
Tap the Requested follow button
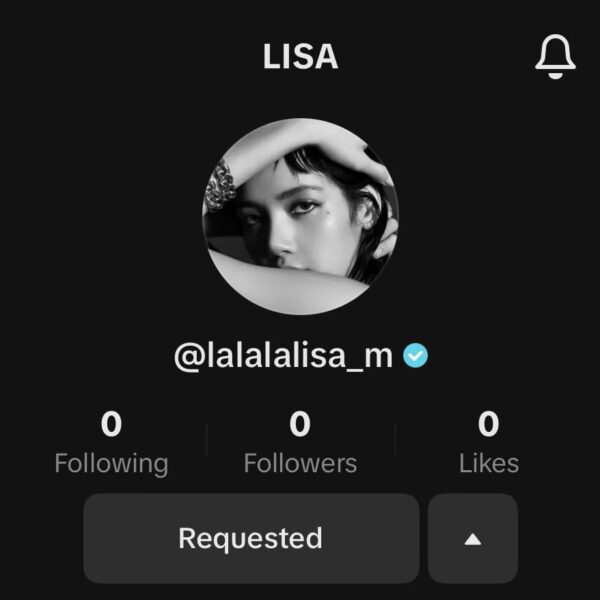click(251, 538)
